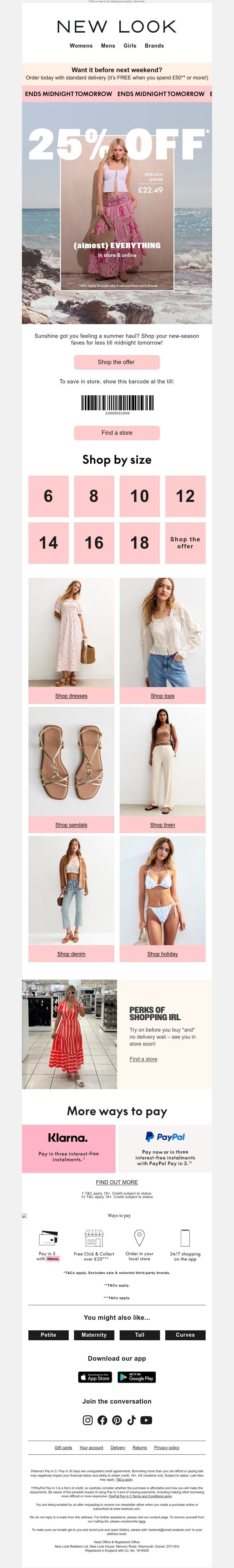Open the Shop dresses link
Viewport: 234px width, 1568px height.
click(x=71, y=696)
